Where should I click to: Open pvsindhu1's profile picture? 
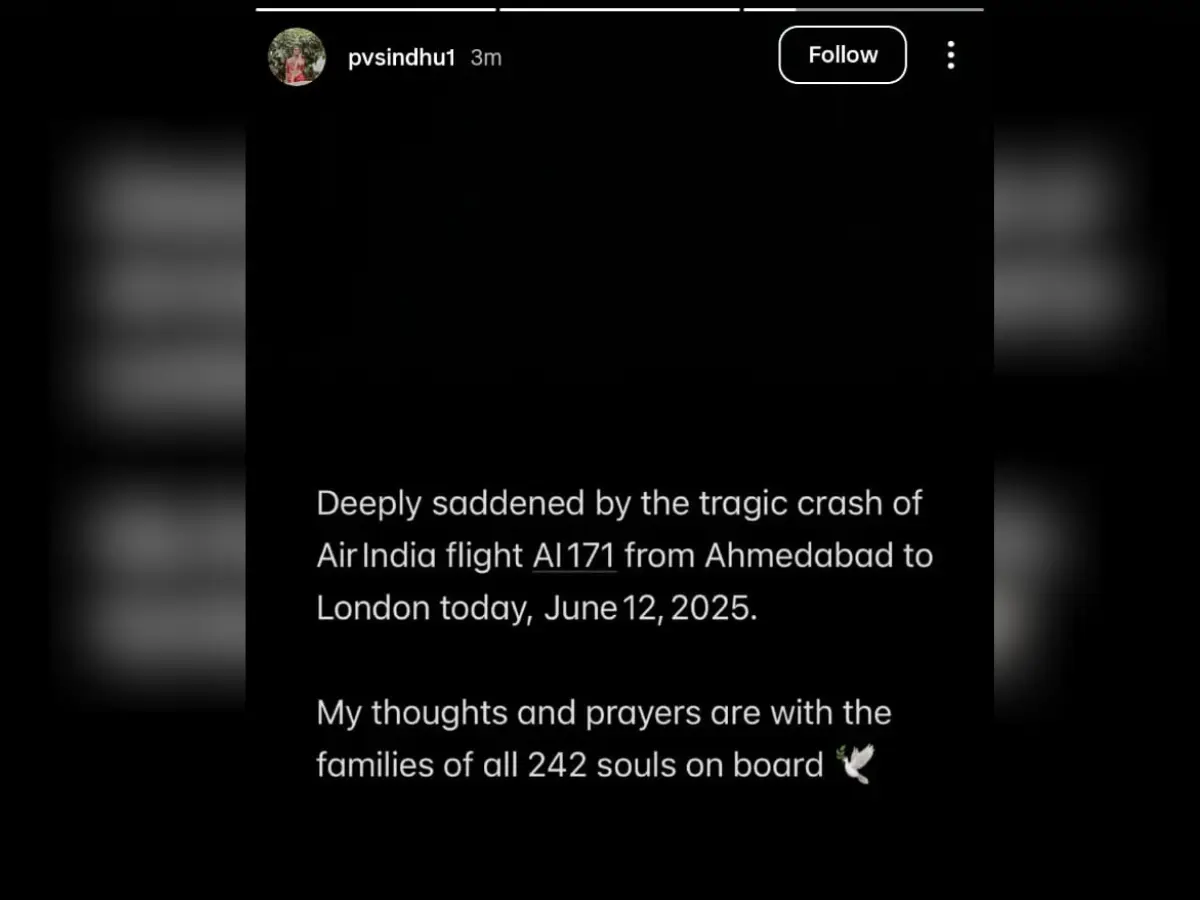pyautogui.click(x=297, y=57)
